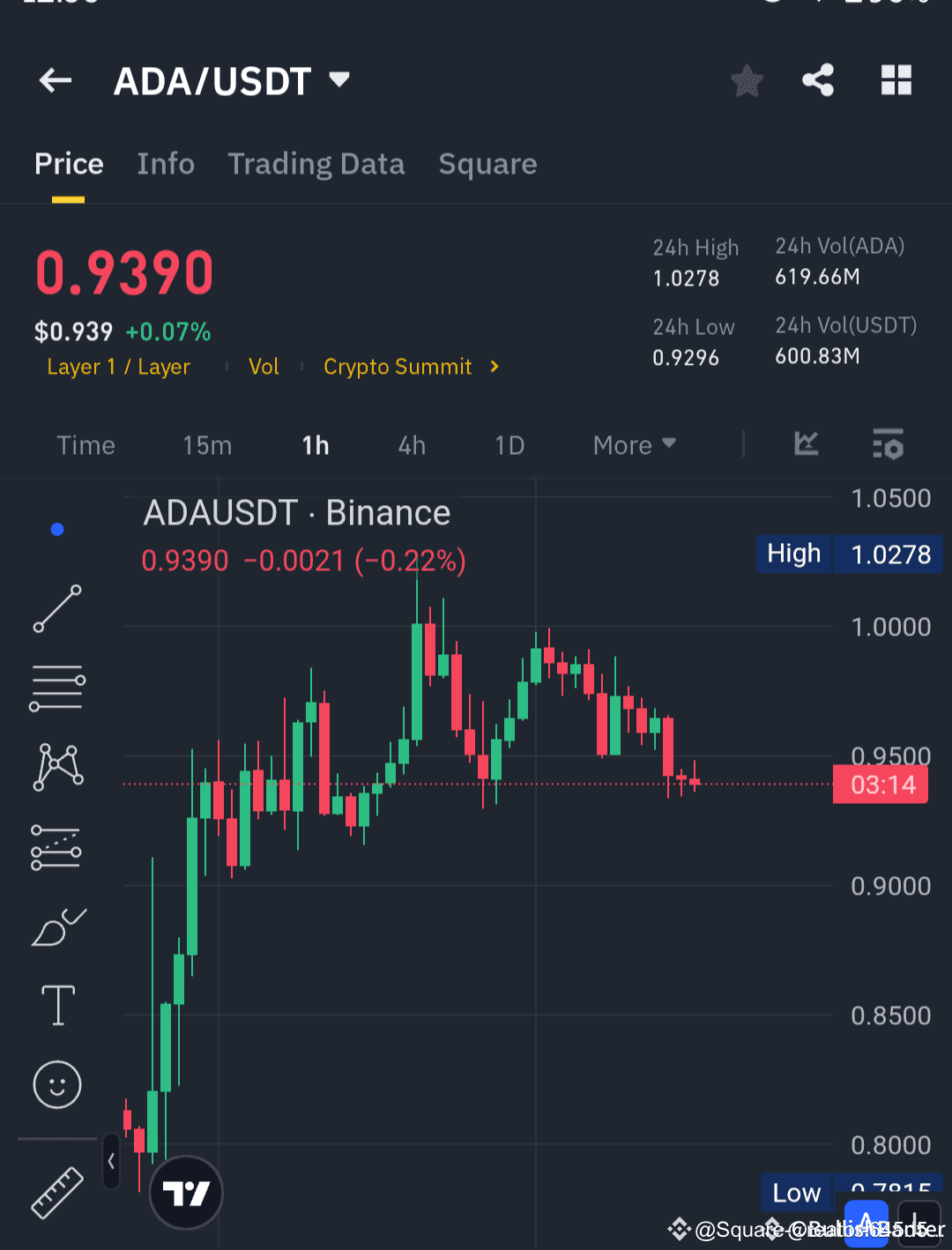Open the emoji sticker tool
This screenshot has height=1250, width=952.
click(56, 1085)
